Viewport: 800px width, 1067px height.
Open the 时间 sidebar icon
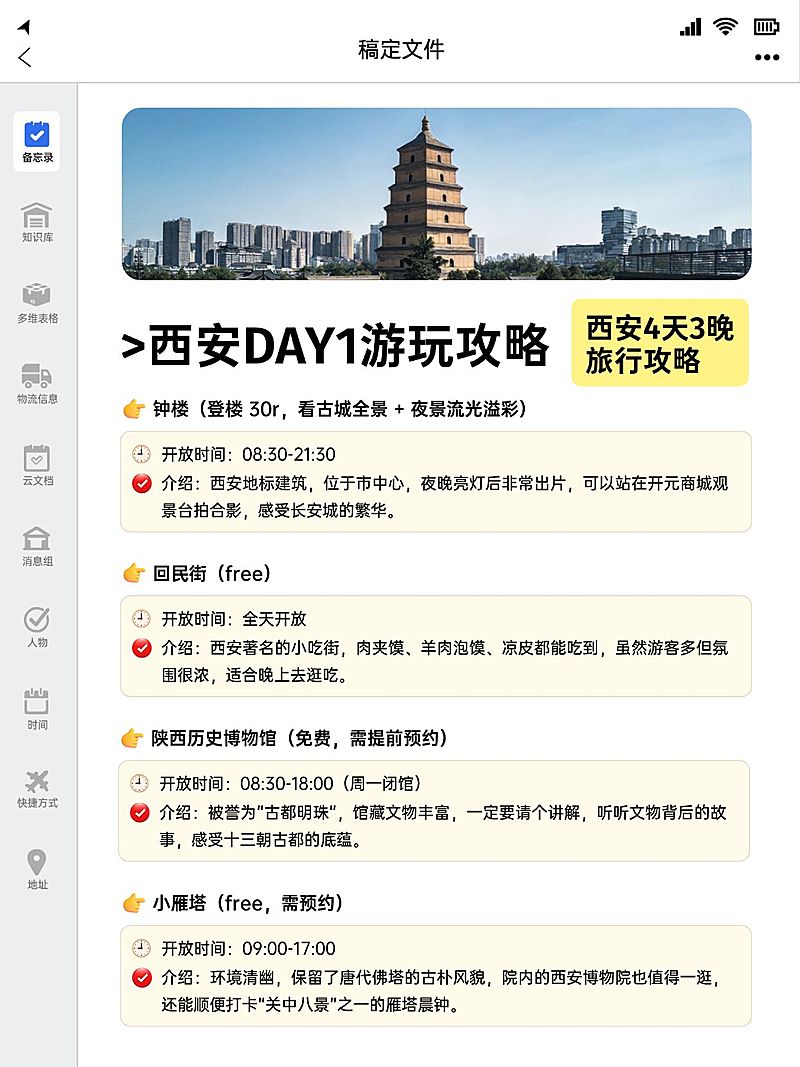(x=37, y=700)
